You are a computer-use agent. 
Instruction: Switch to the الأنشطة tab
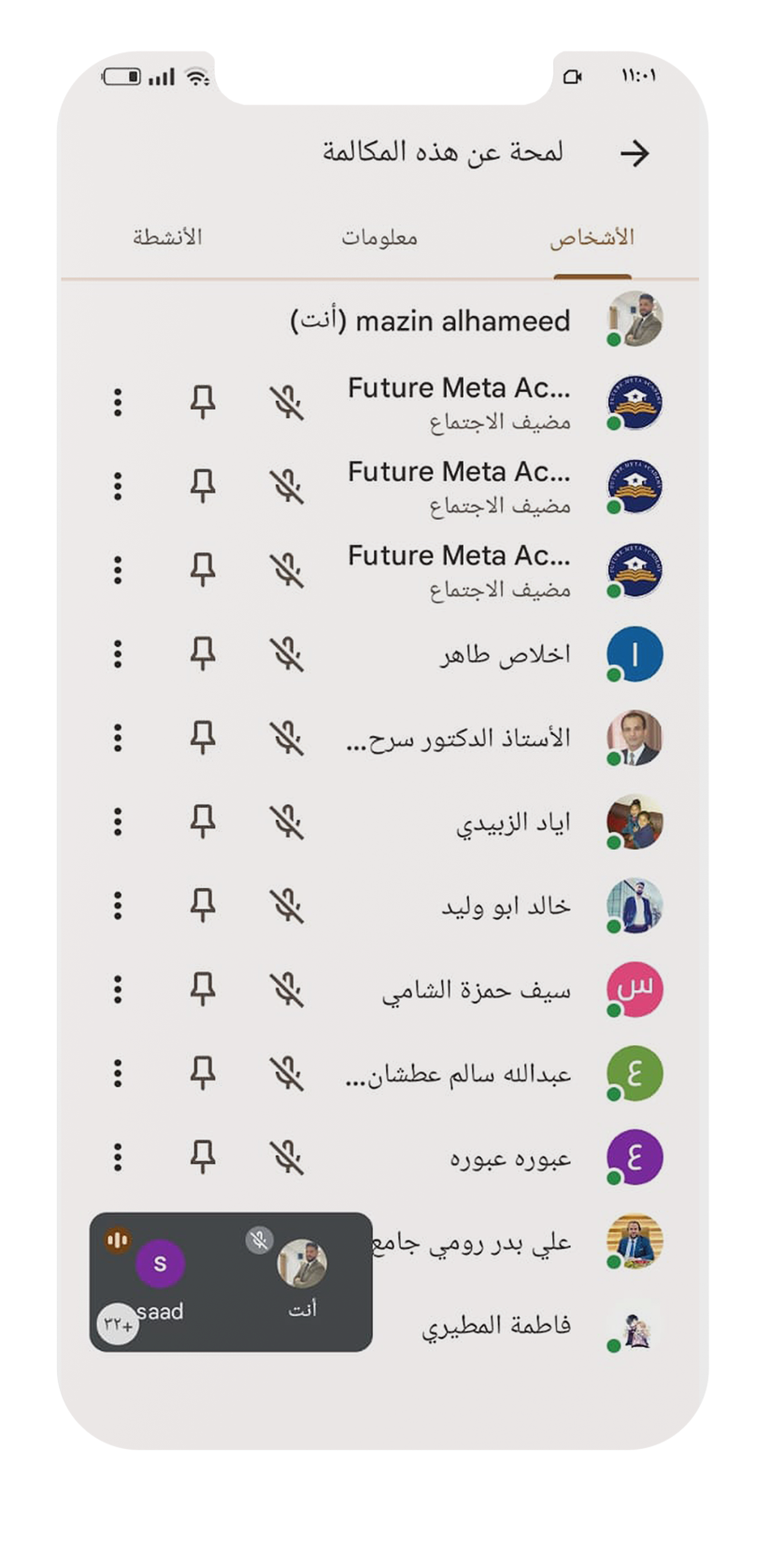[x=167, y=237]
